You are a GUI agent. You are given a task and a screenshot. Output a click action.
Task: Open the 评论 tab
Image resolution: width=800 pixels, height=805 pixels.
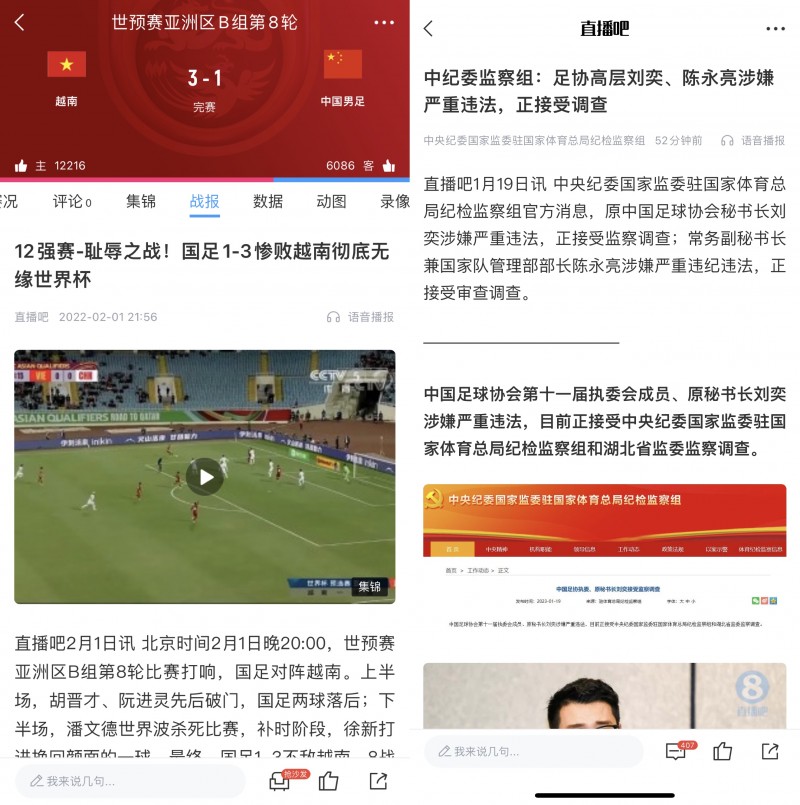click(67, 201)
